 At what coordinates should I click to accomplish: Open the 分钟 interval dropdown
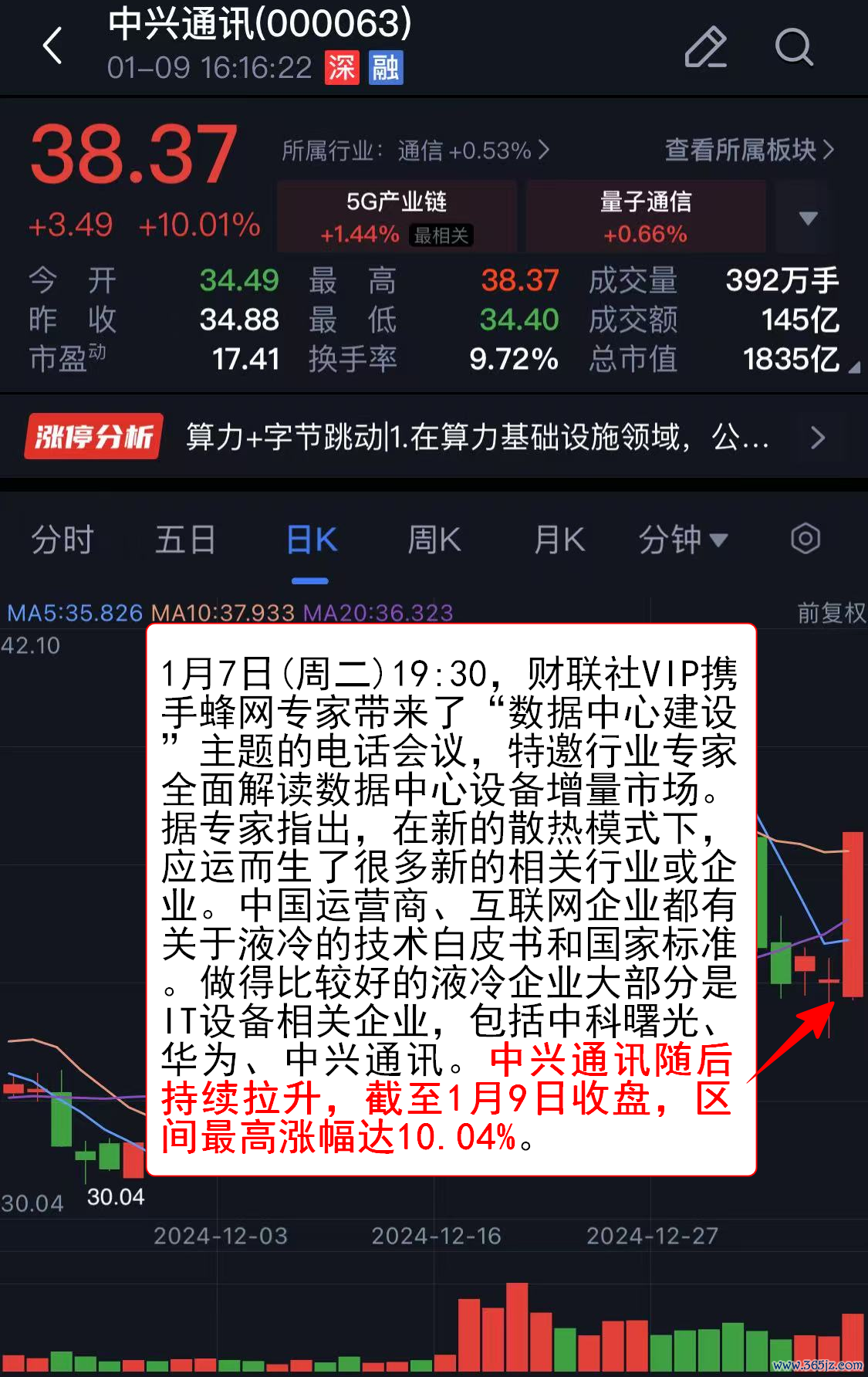tap(682, 540)
